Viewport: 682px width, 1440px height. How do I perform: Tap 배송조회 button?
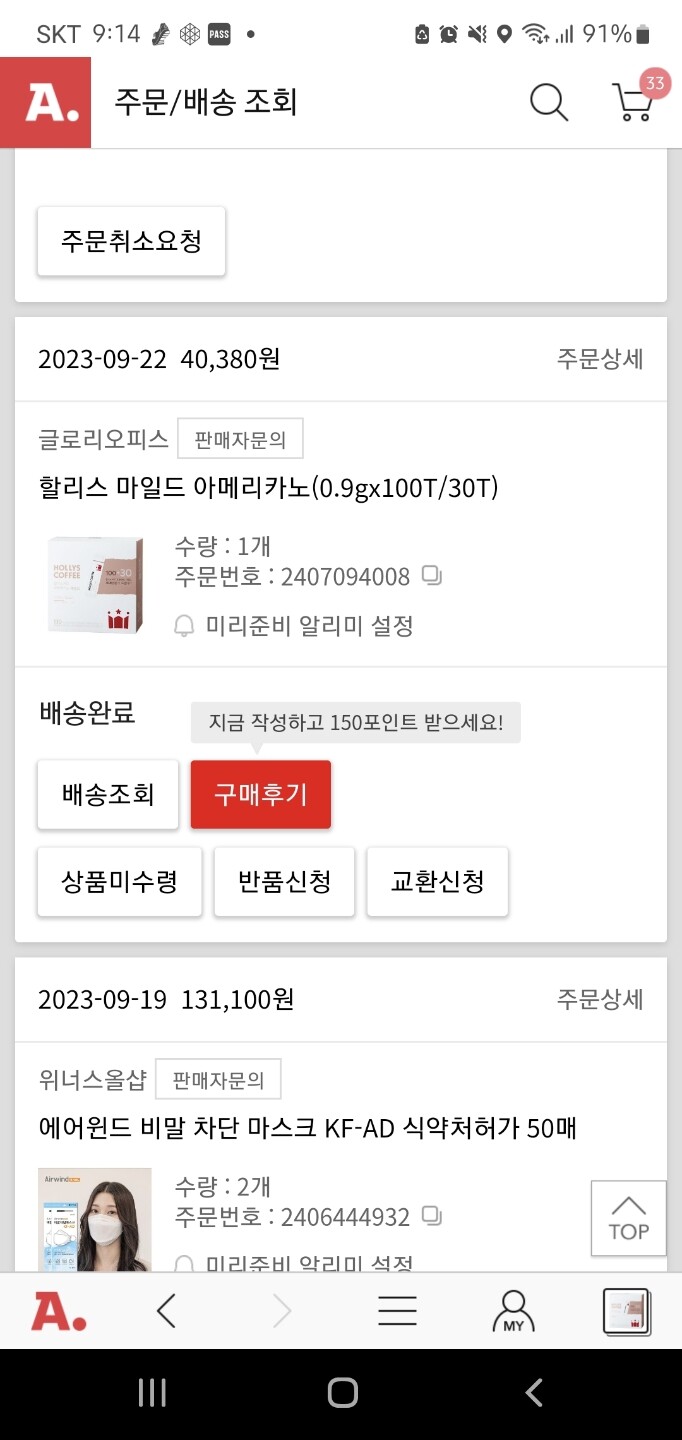108,794
